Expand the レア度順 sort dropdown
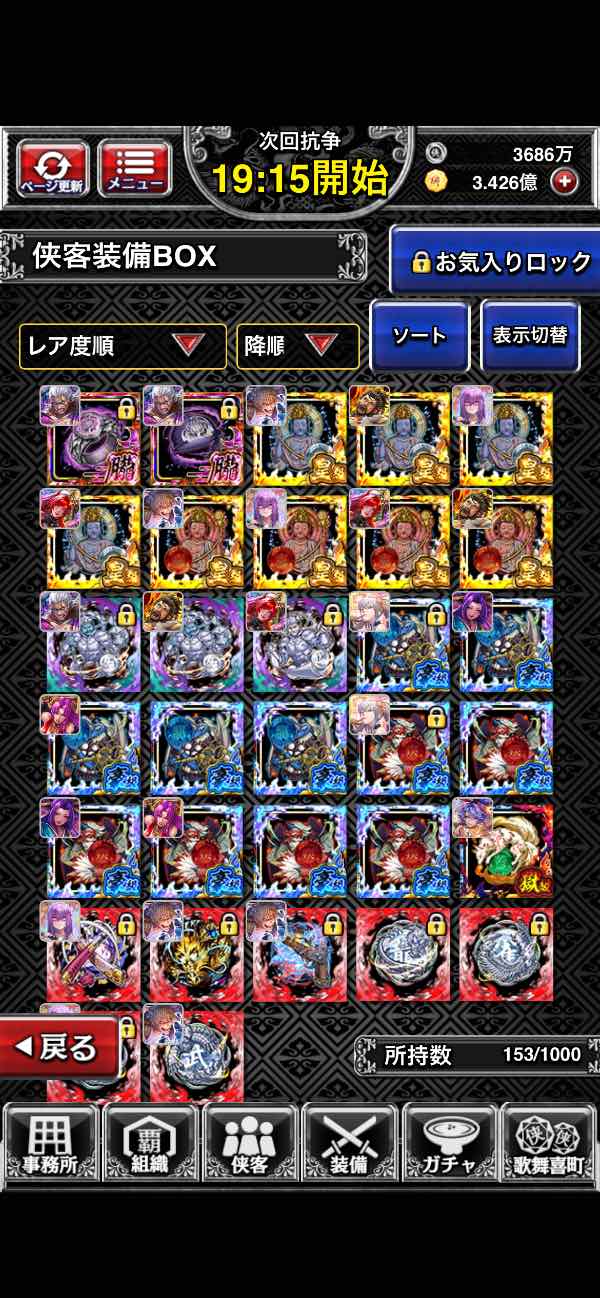 pyautogui.click(x=123, y=346)
